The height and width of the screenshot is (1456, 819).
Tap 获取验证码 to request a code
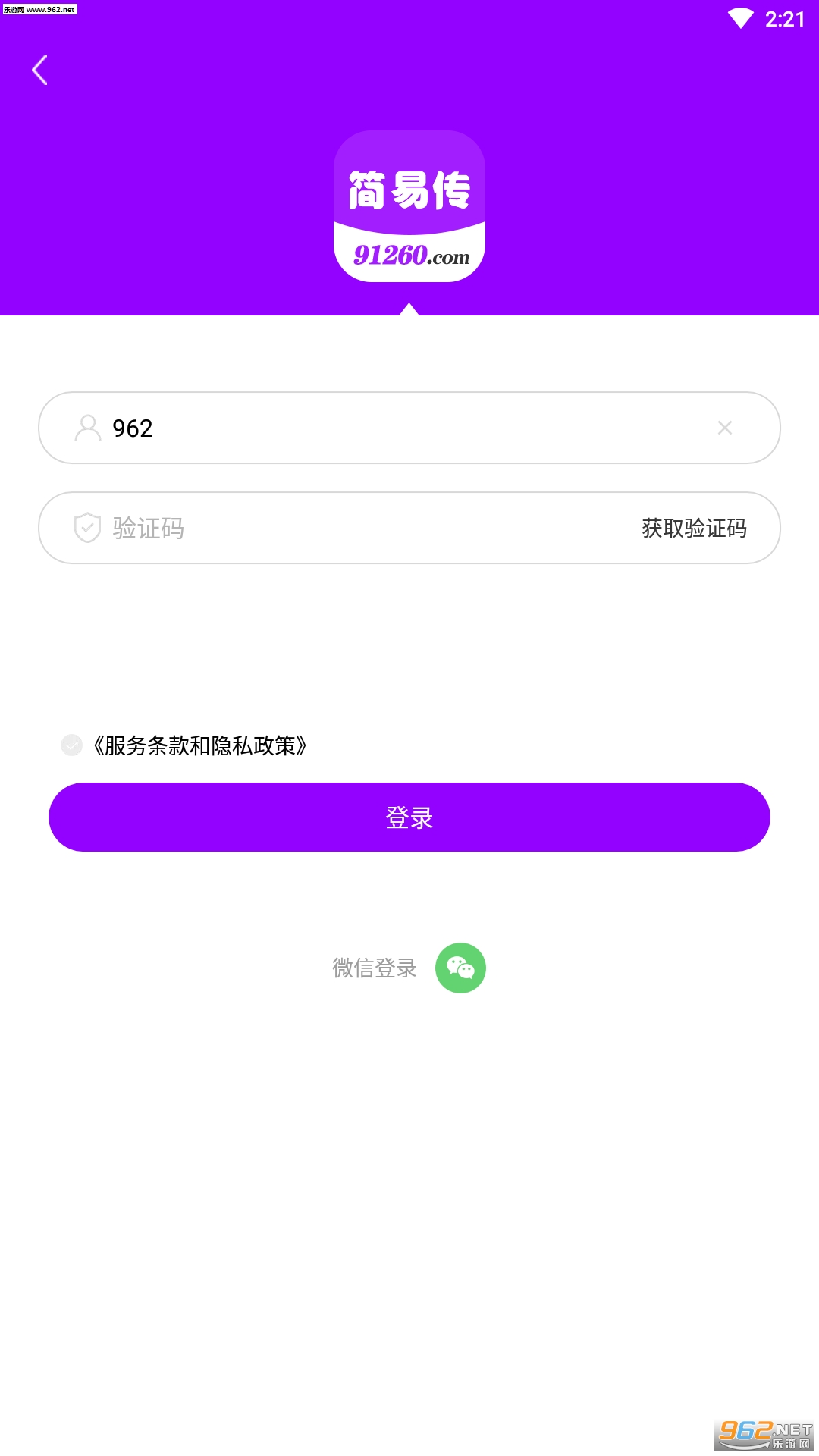click(x=694, y=529)
